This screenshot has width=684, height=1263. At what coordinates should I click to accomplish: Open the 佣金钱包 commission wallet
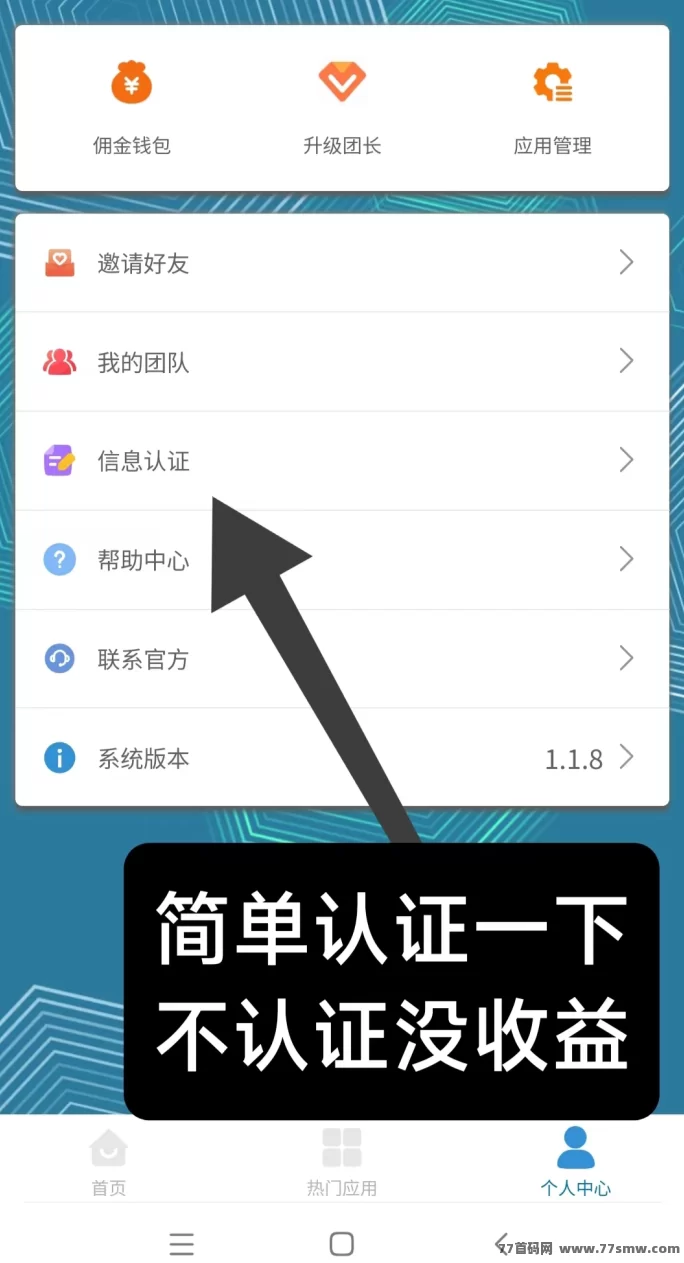point(132,107)
